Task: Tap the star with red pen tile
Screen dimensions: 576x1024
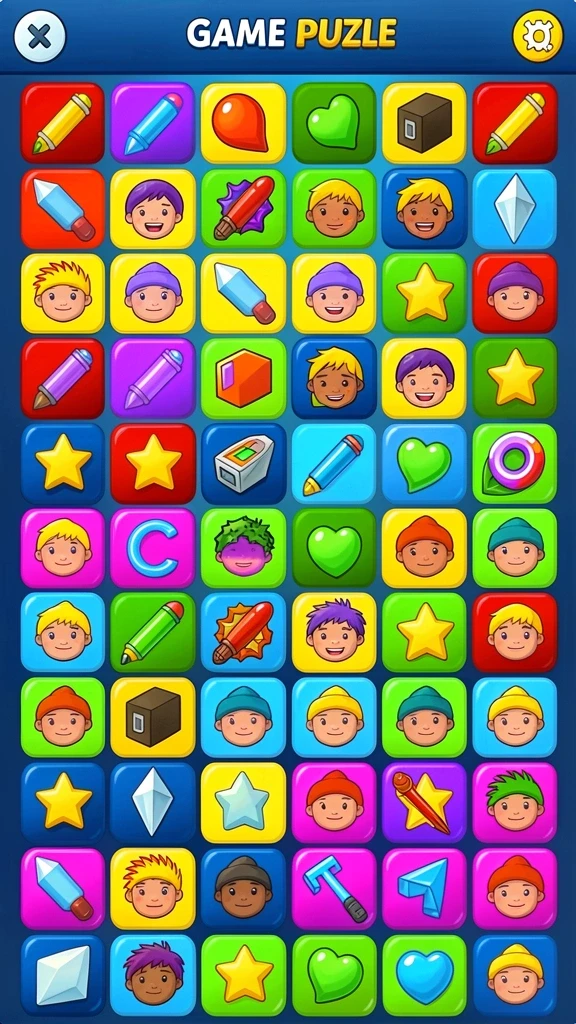Action: point(424,803)
